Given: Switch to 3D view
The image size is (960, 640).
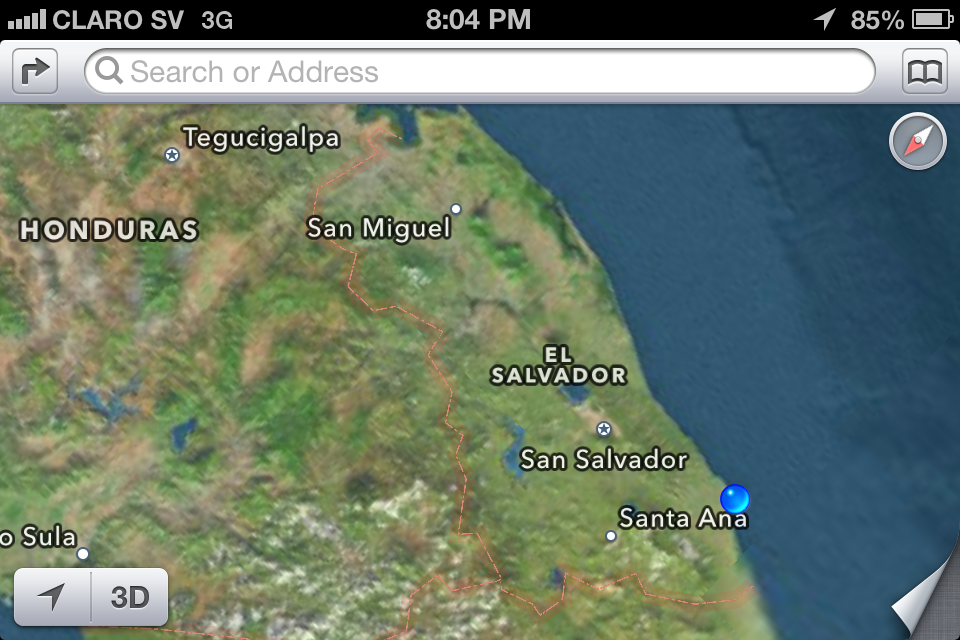Looking at the screenshot, I should pyautogui.click(x=130, y=597).
